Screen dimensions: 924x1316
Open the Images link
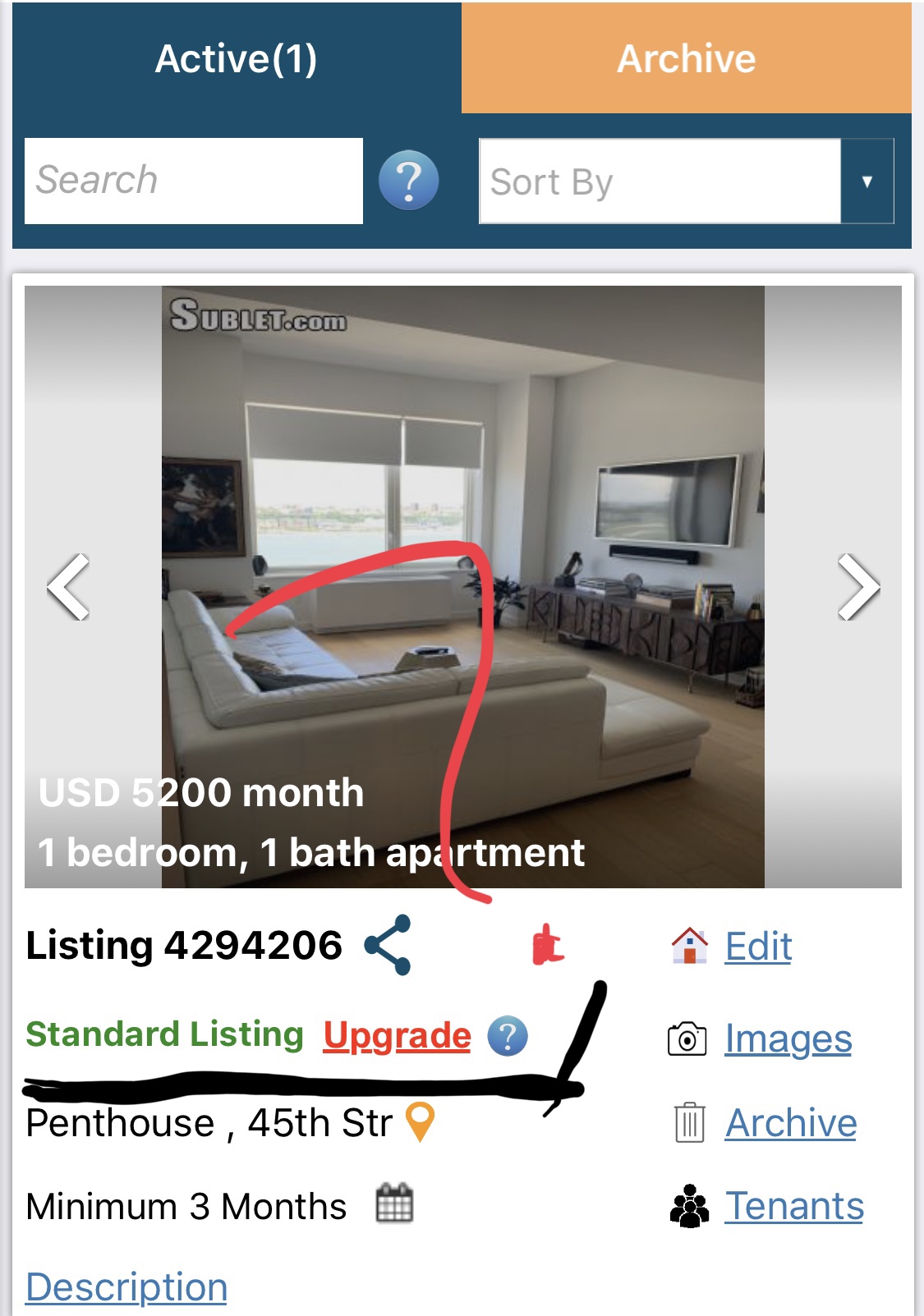tap(788, 1039)
